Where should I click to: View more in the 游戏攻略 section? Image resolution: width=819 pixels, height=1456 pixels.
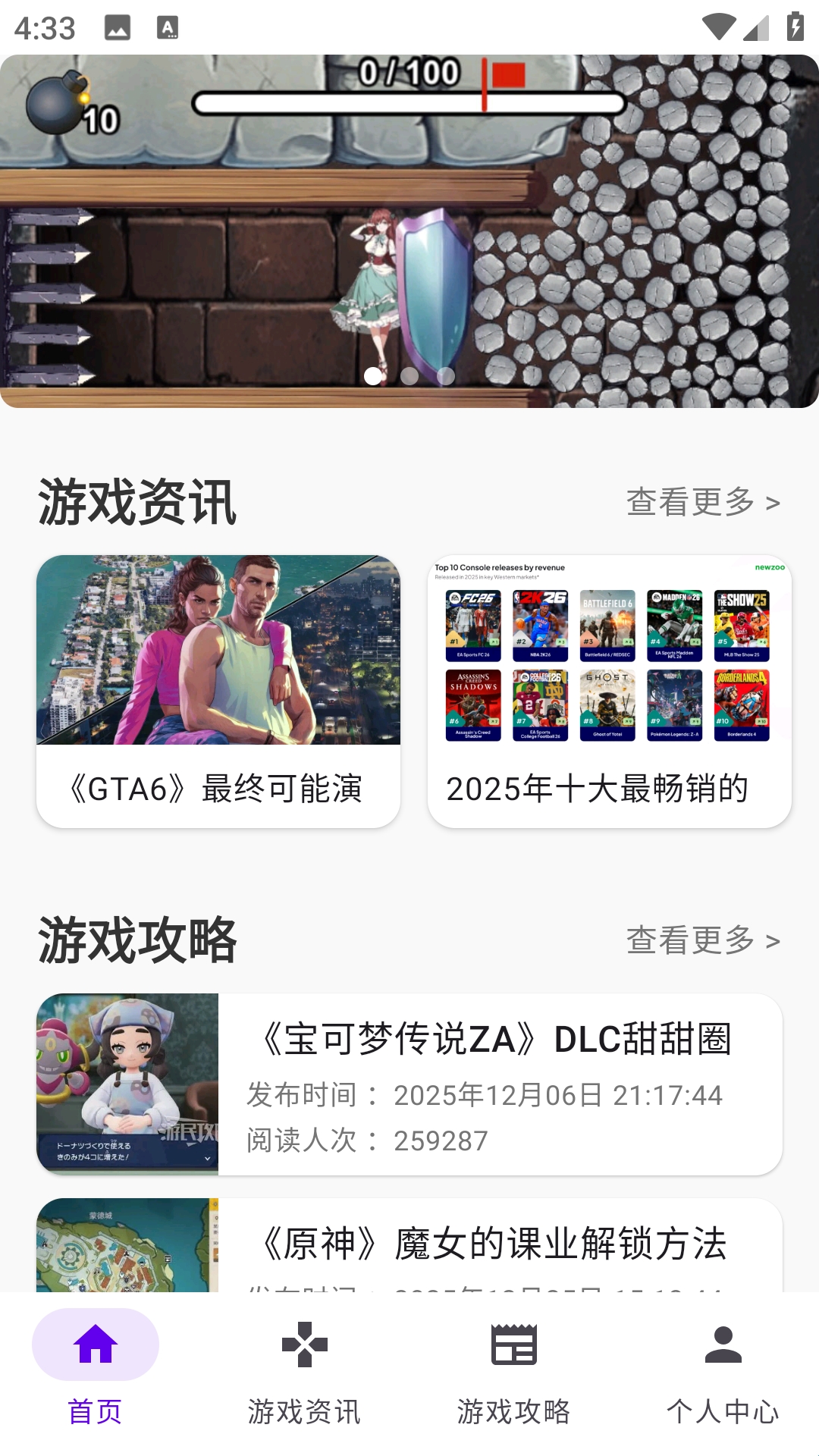pos(702,940)
